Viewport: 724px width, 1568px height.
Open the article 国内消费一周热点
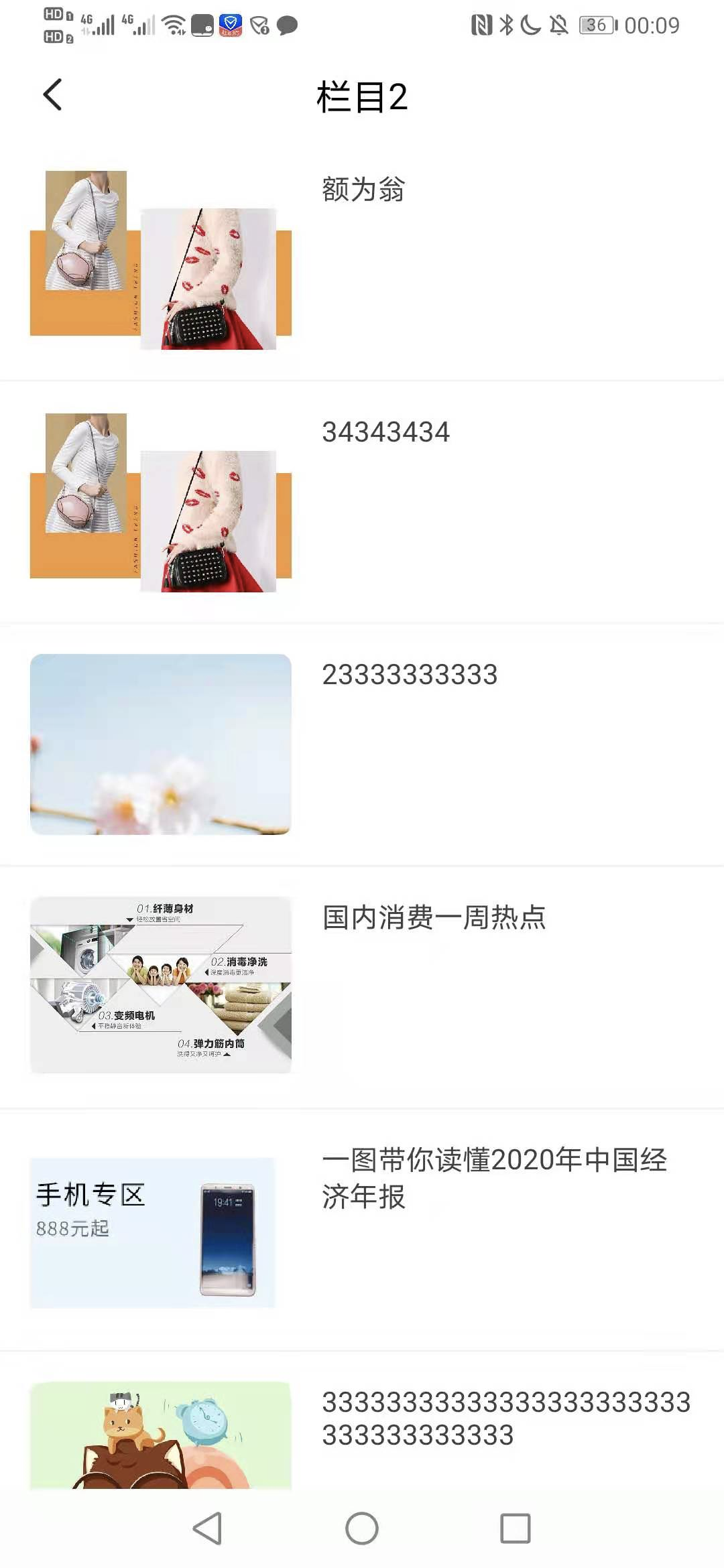[434, 917]
